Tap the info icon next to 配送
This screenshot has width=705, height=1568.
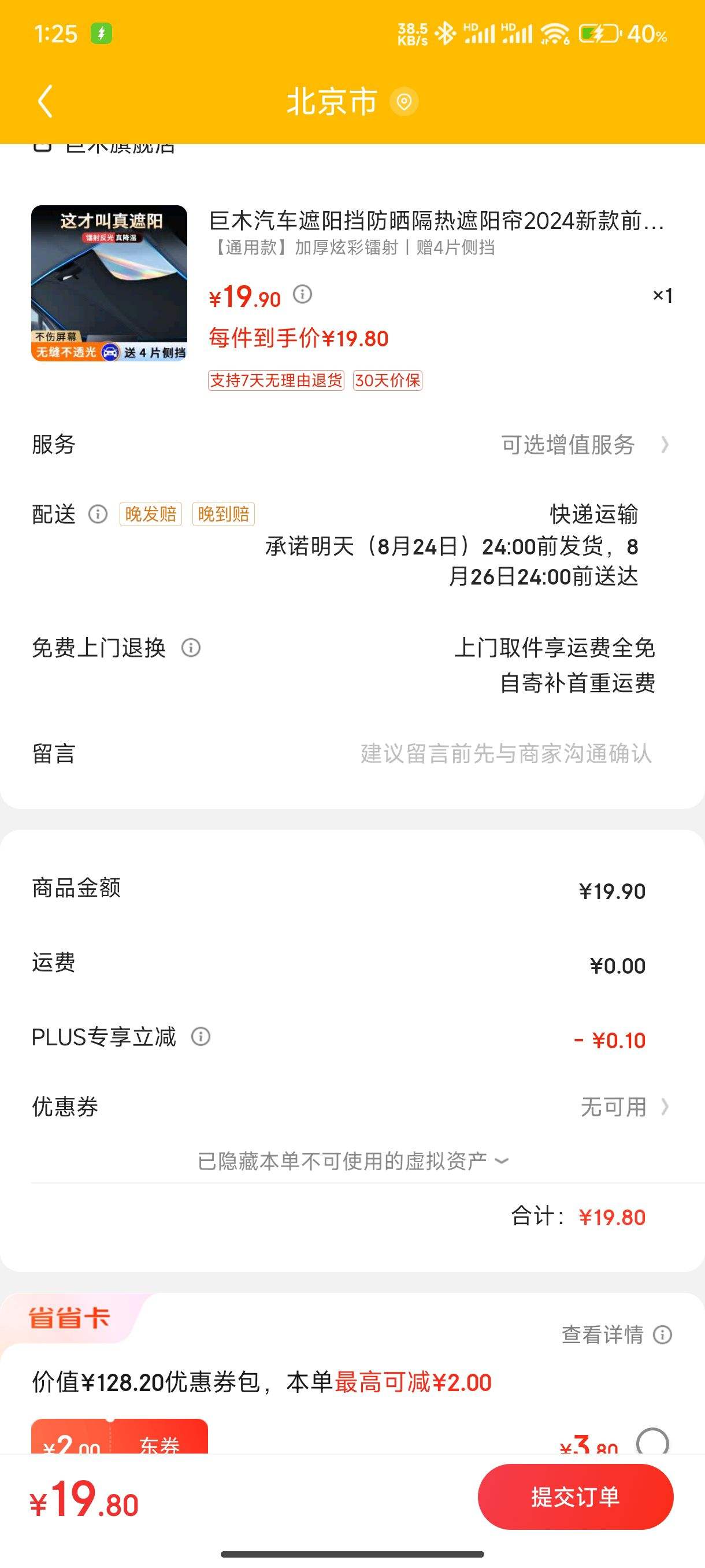click(98, 515)
